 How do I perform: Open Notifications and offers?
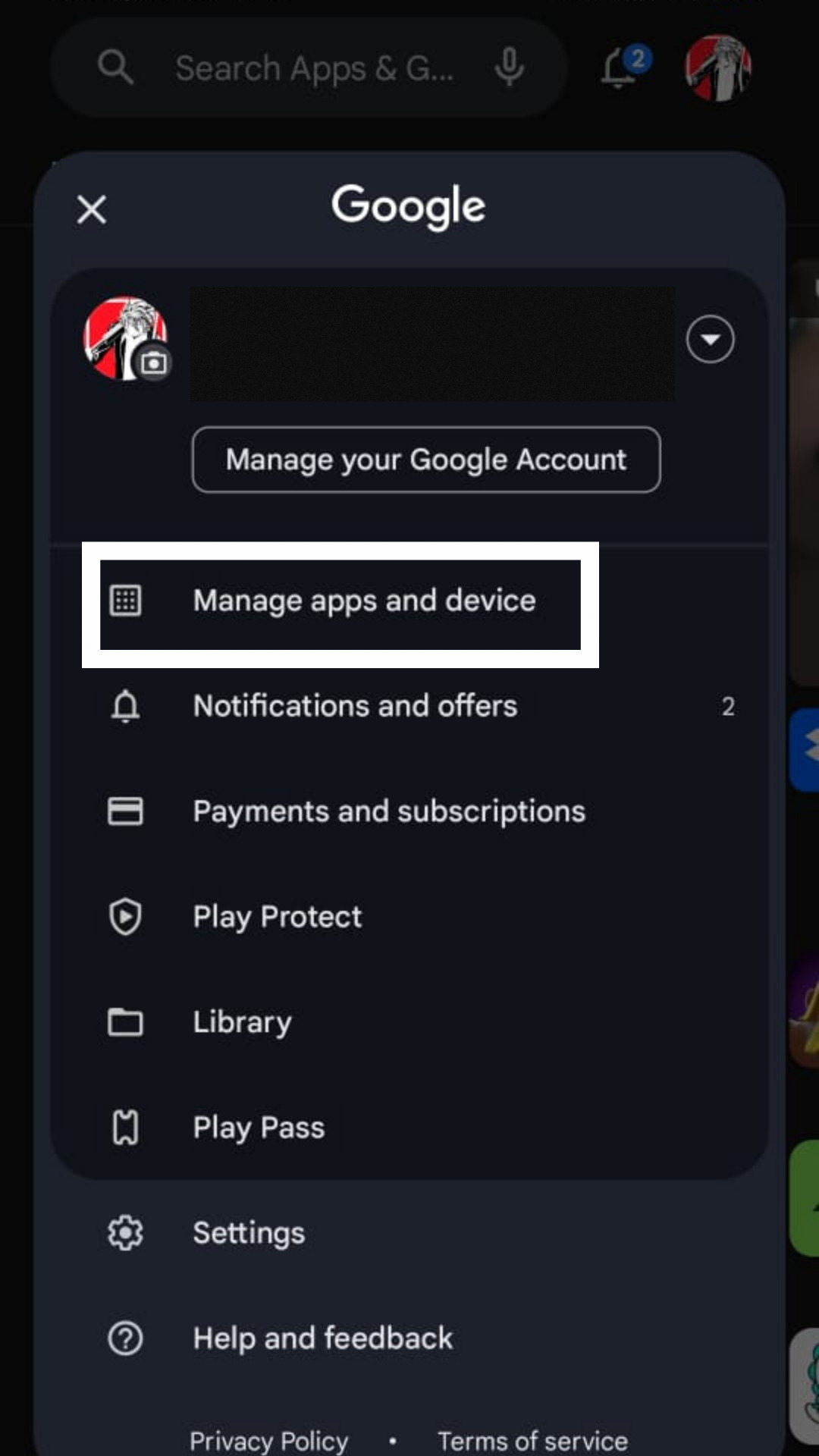click(355, 707)
